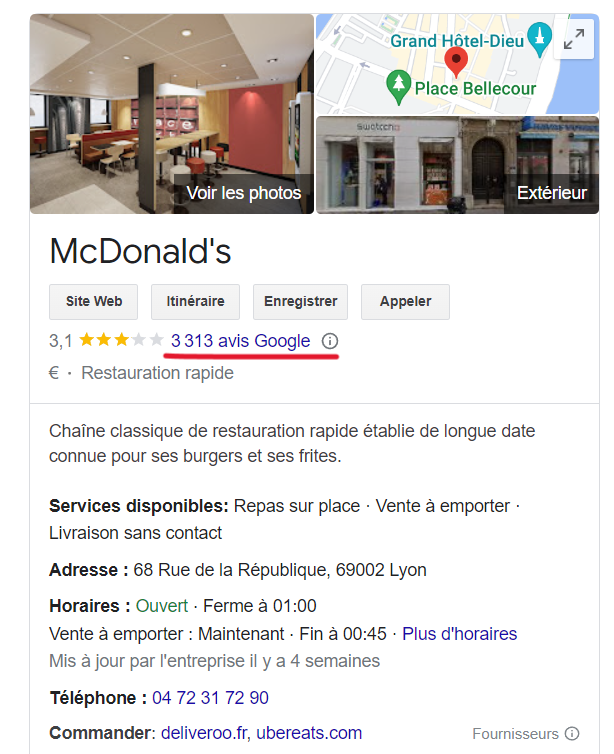Get directions with 'Itinéraire'

pyautogui.click(x=195, y=301)
